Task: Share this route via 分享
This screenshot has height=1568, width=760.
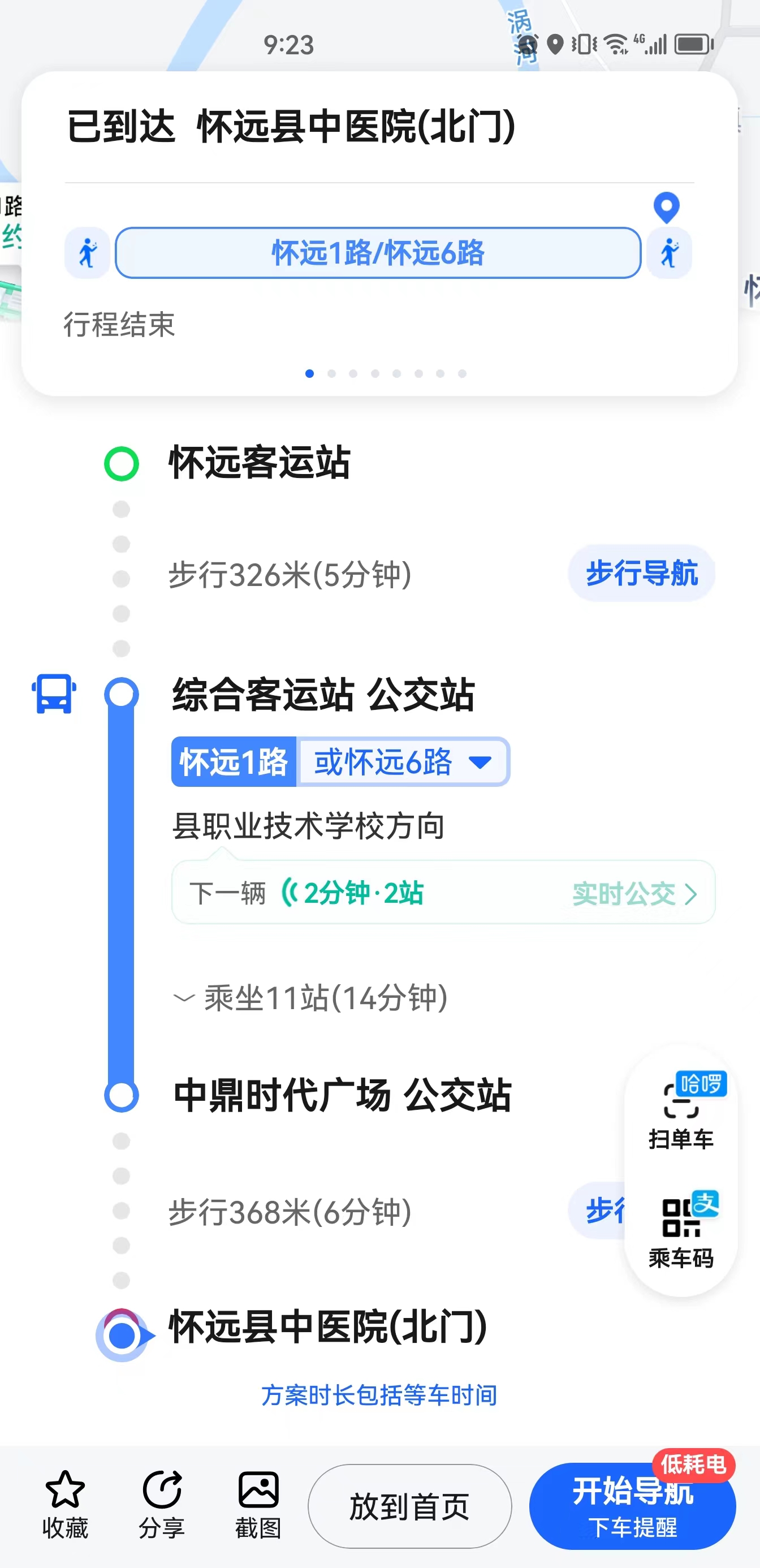Action: (161, 1505)
